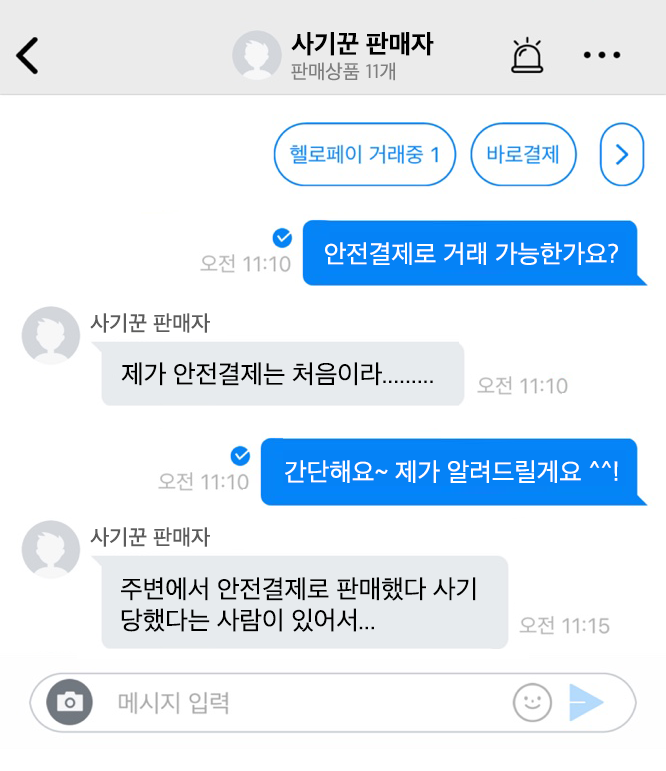Open the three-dot overflow menu
Viewport: 666px width, 771px height.
601,55
